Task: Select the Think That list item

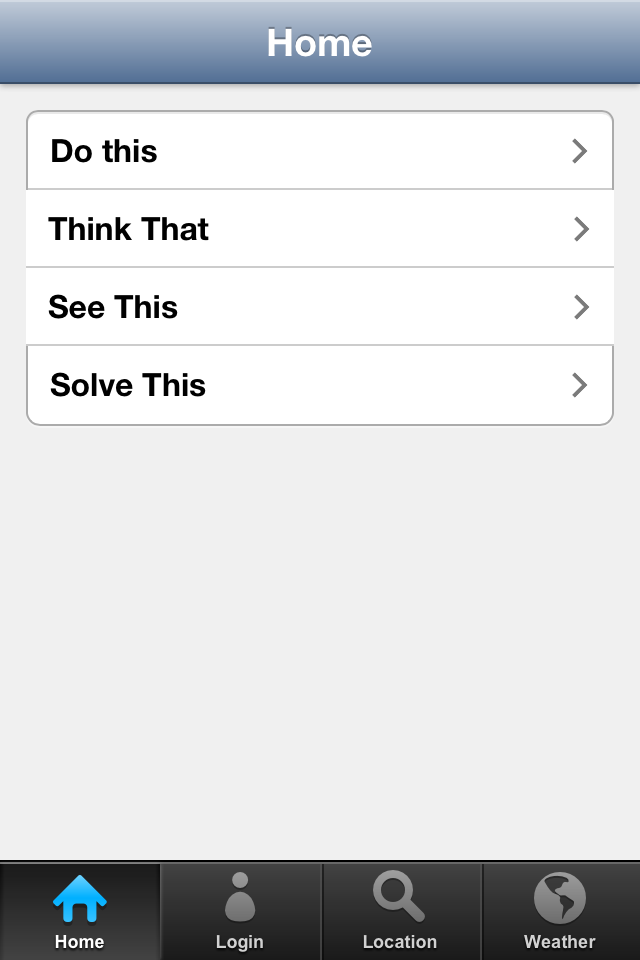Action: click(x=319, y=229)
